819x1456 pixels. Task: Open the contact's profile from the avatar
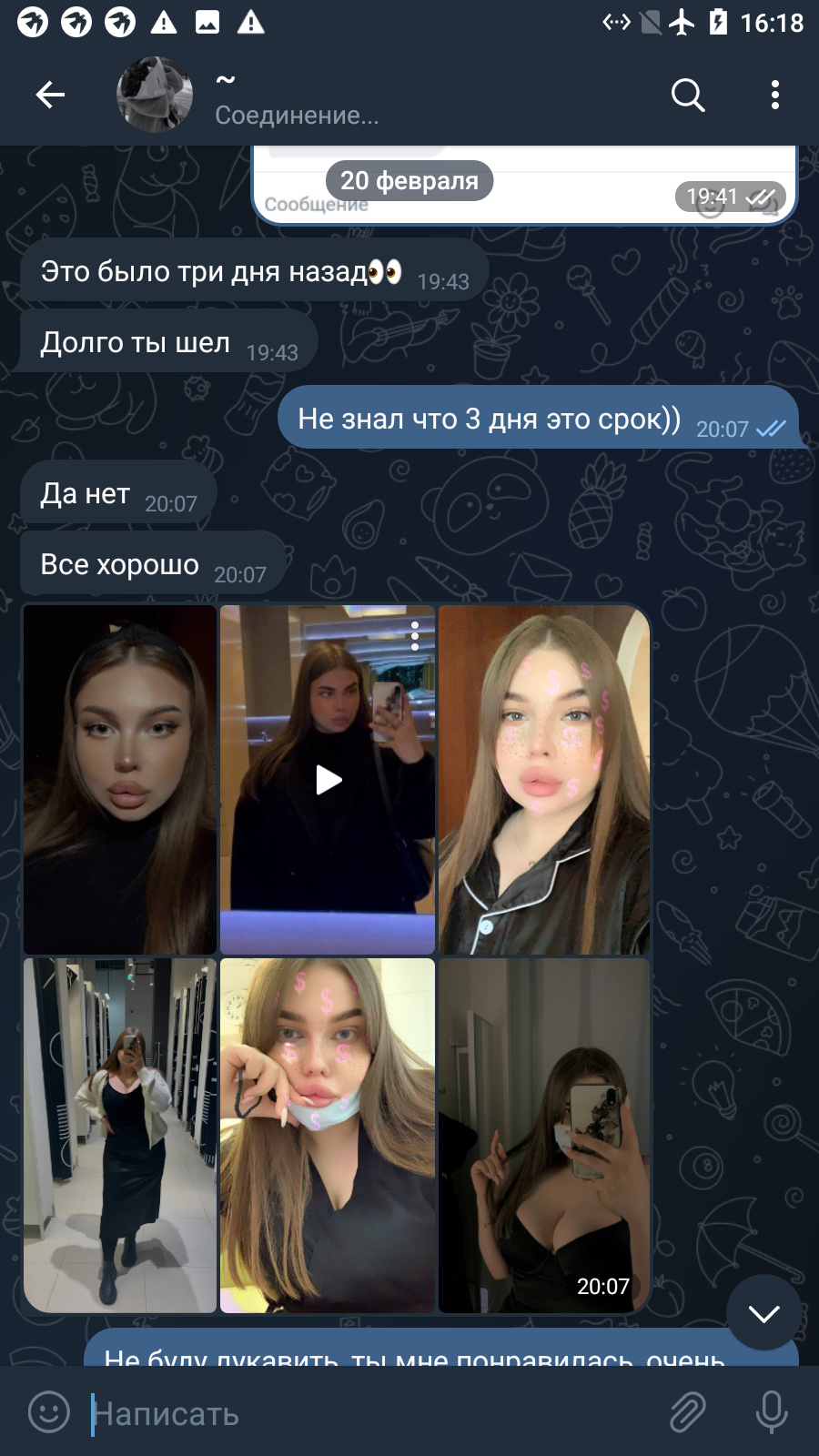coord(155,95)
